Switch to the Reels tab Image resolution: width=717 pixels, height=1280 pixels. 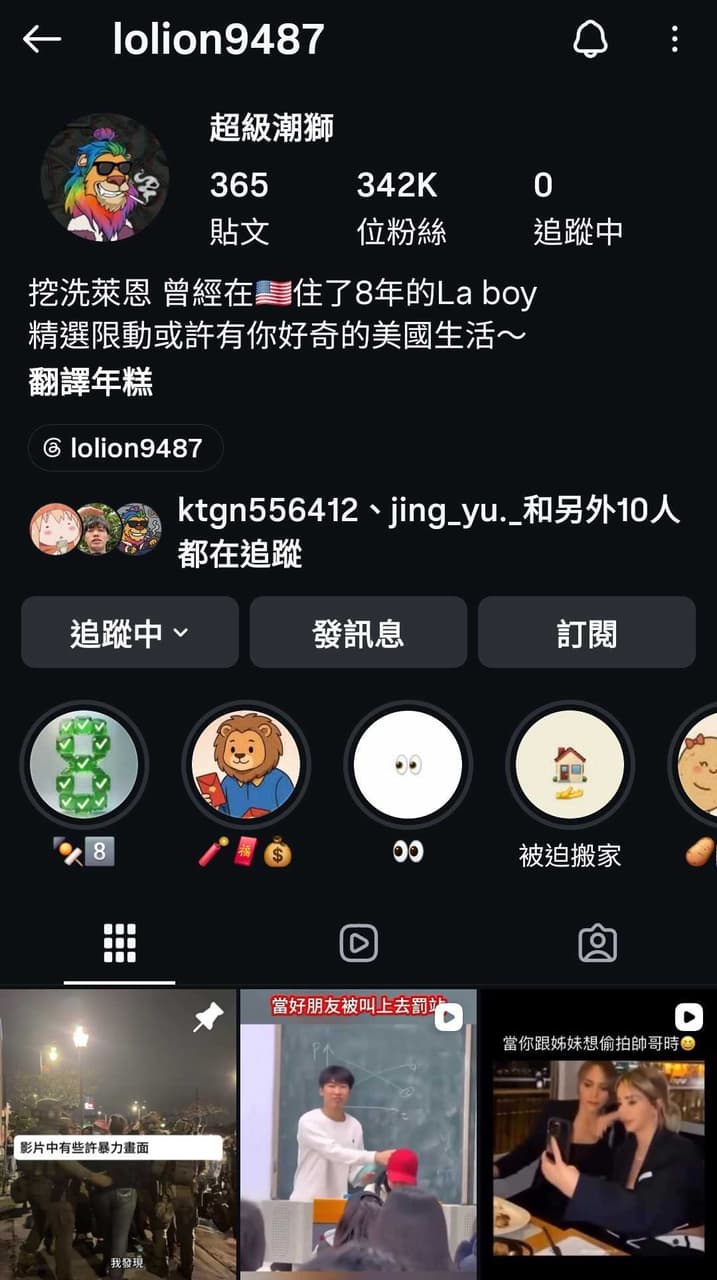(x=358, y=943)
